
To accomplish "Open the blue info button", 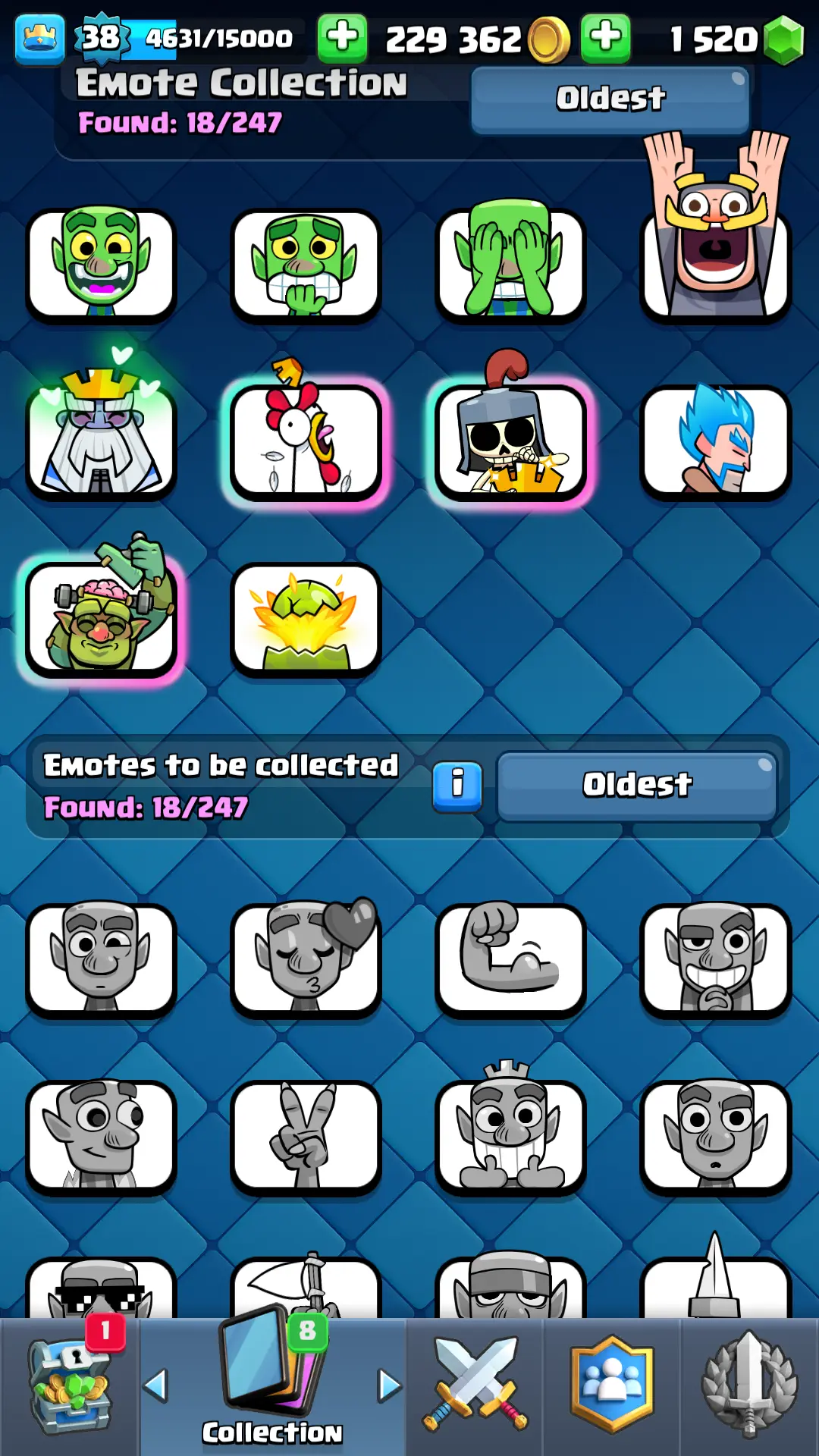I will [x=457, y=786].
